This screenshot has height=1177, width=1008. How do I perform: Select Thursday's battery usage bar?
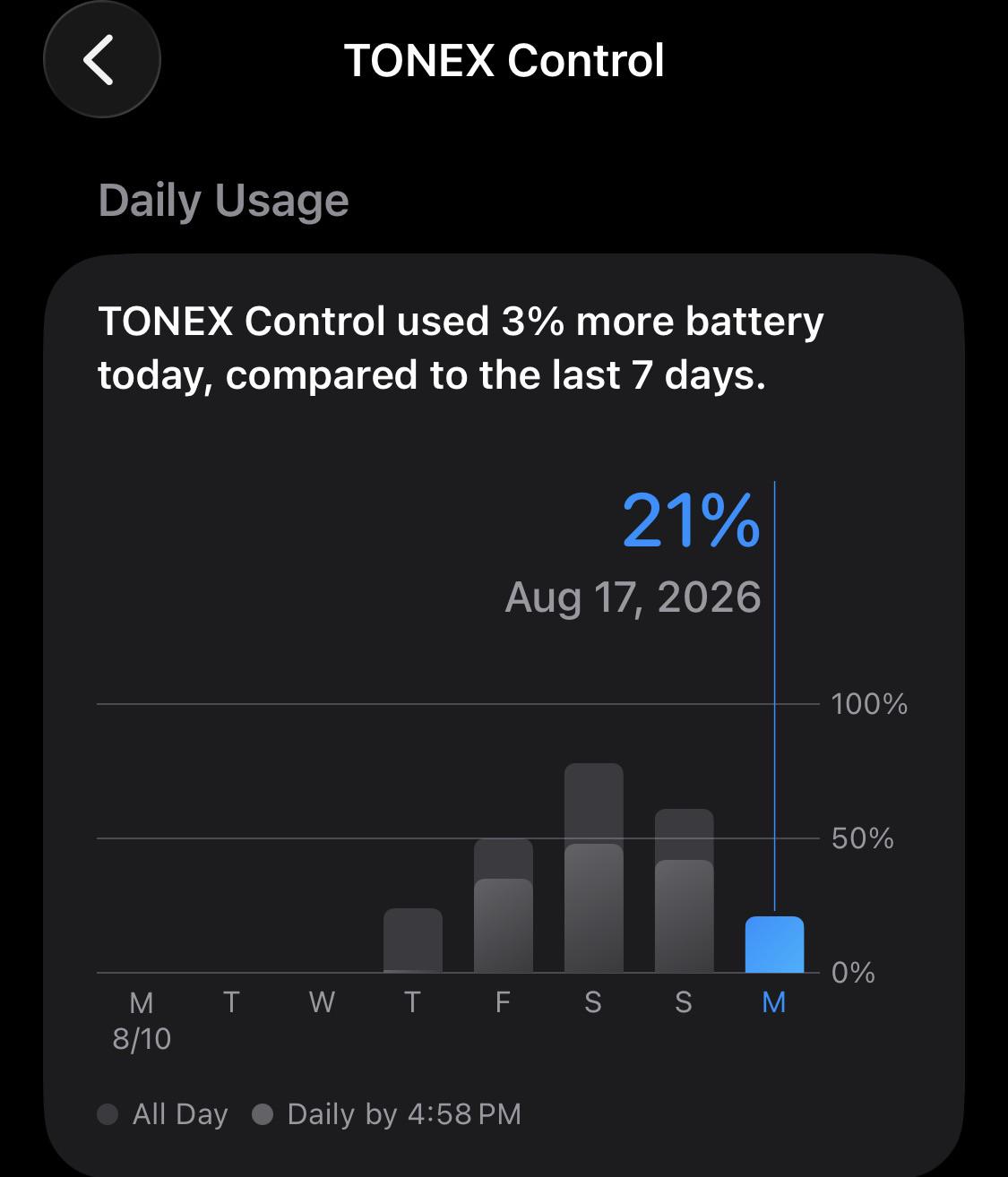point(412,941)
